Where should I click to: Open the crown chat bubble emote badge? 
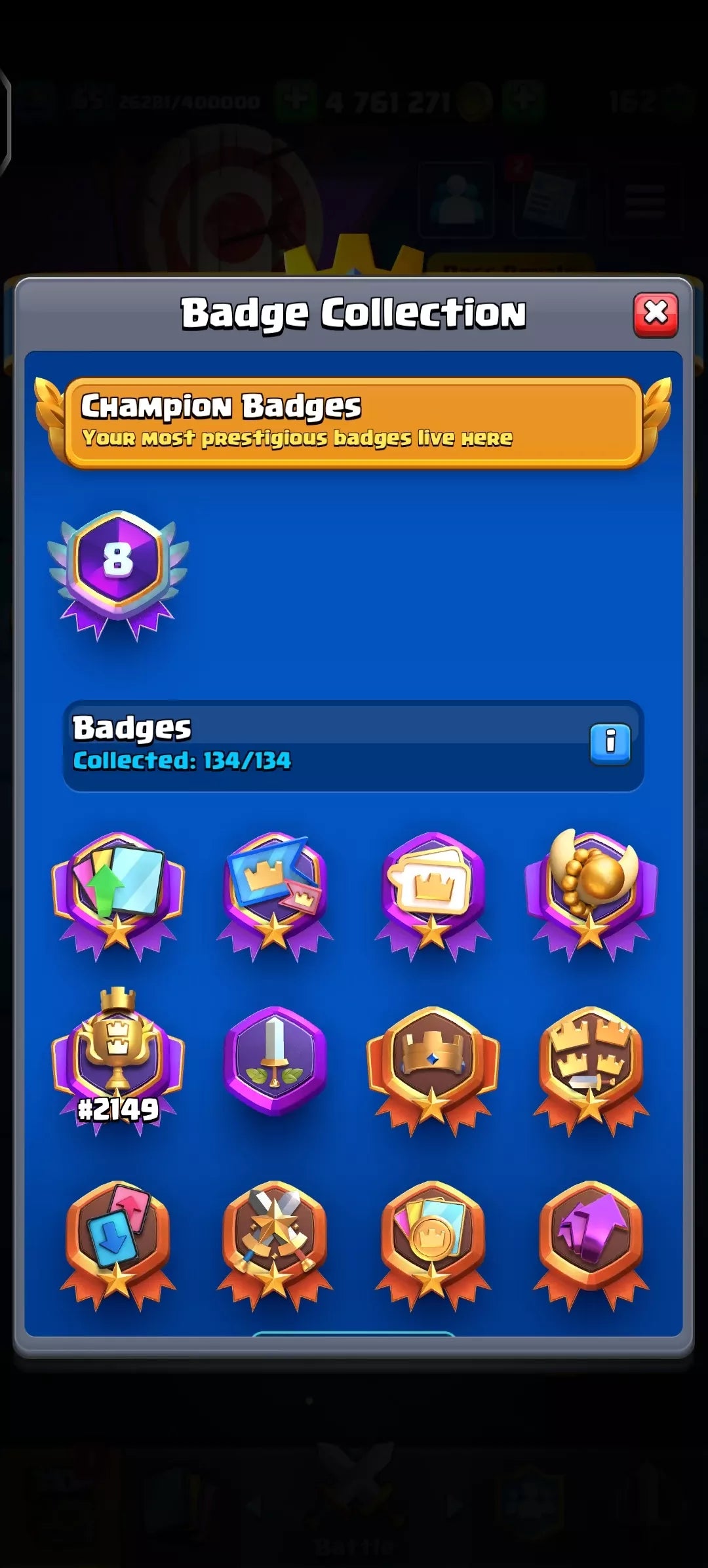(x=433, y=894)
